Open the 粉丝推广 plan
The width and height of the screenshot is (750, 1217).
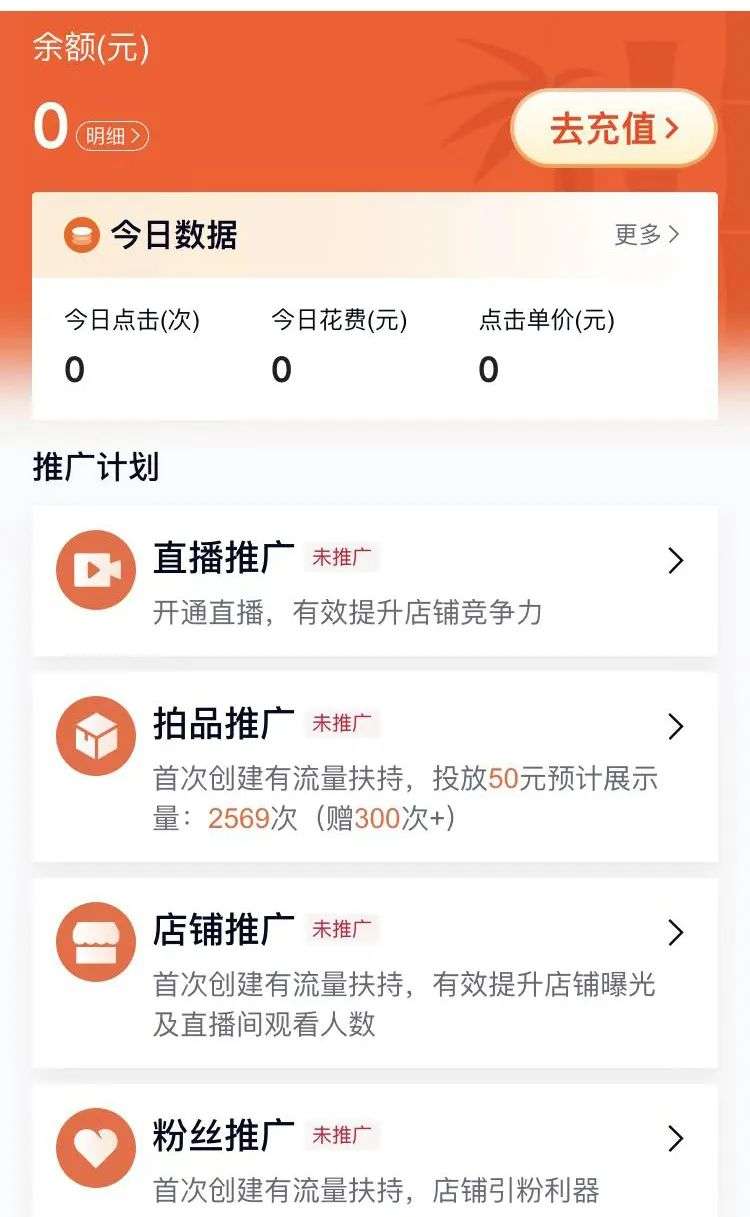374,1160
